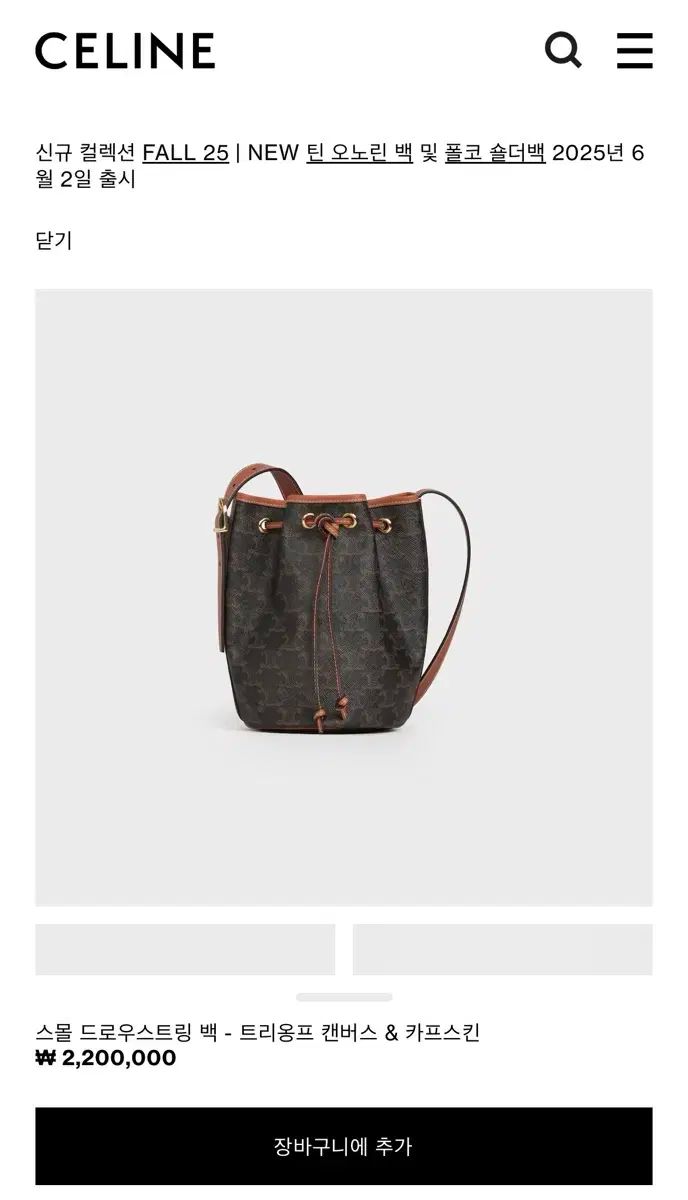Open the hamburger menu
The image size is (688, 1200).
click(x=634, y=50)
